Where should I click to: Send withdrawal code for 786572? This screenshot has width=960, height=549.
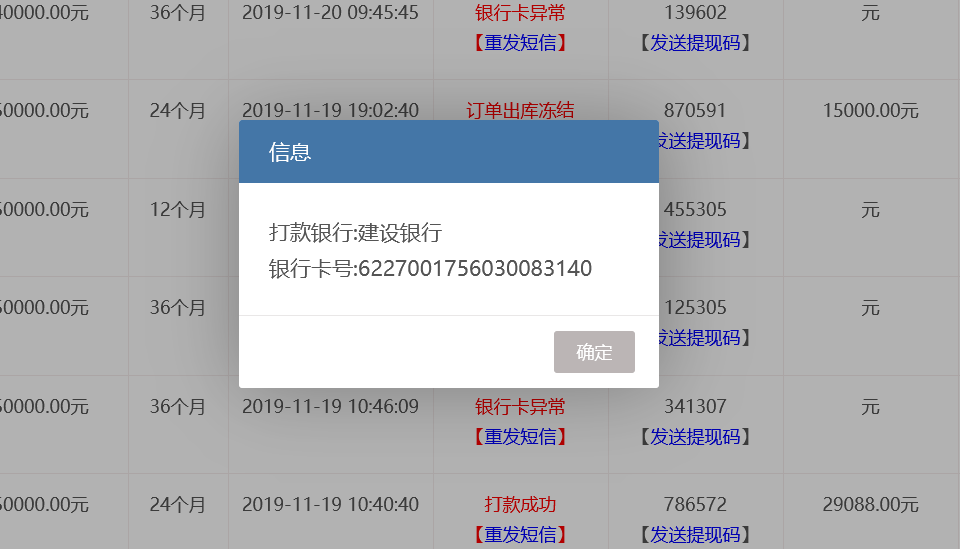tap(695, 535)
